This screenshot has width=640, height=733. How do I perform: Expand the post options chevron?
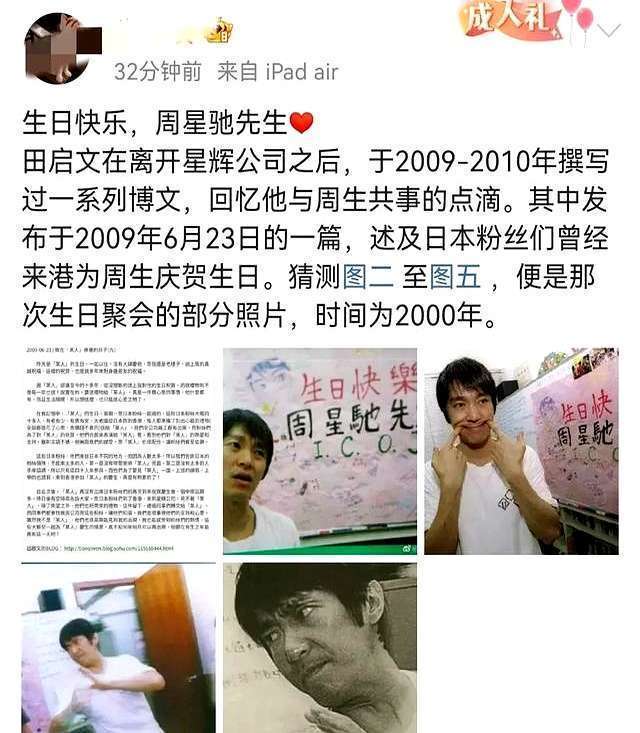[609, 31]
